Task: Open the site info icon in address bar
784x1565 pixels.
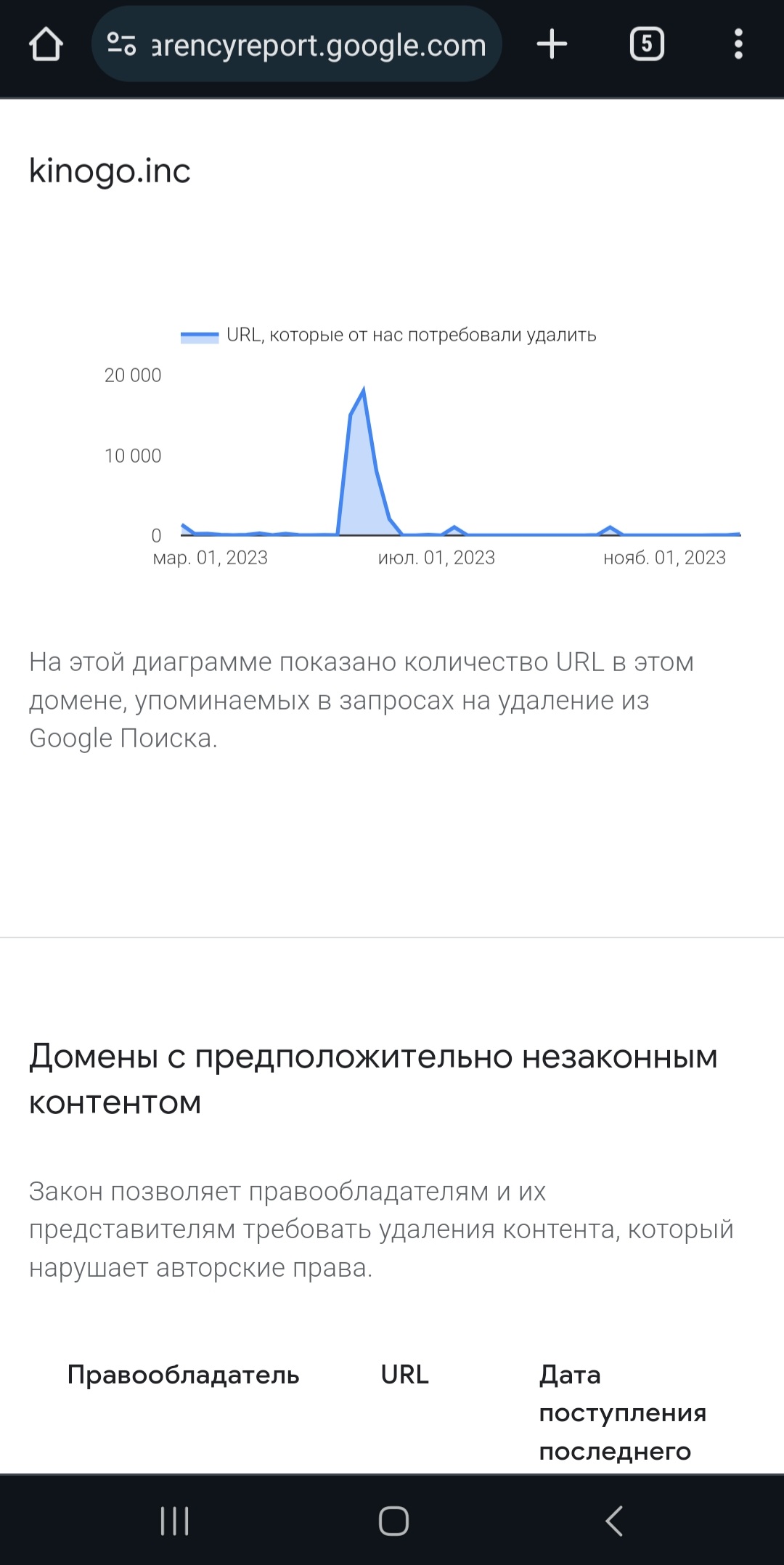Action: [x=121, y=44]
